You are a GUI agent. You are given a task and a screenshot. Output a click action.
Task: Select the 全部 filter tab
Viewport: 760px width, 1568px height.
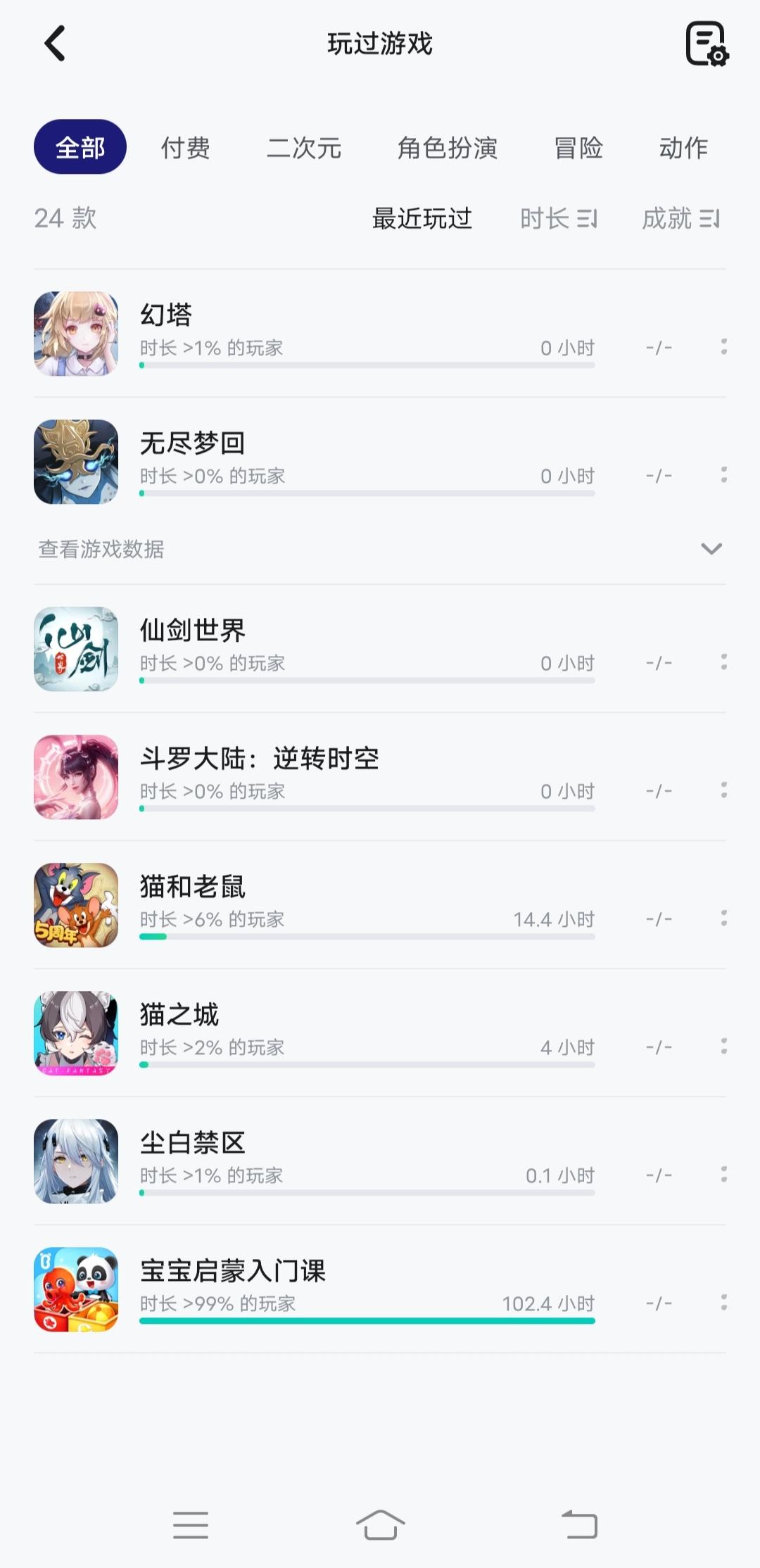tap(80, 147)
